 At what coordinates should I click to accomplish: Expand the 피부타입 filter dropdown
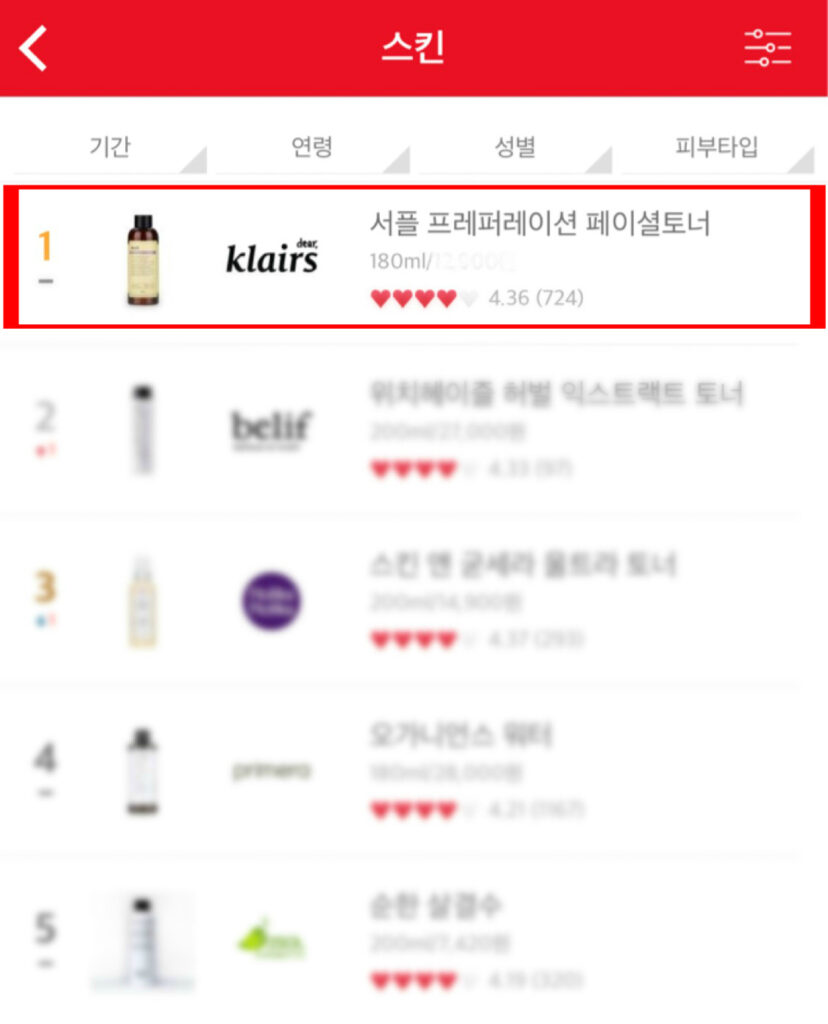(717, 148)
